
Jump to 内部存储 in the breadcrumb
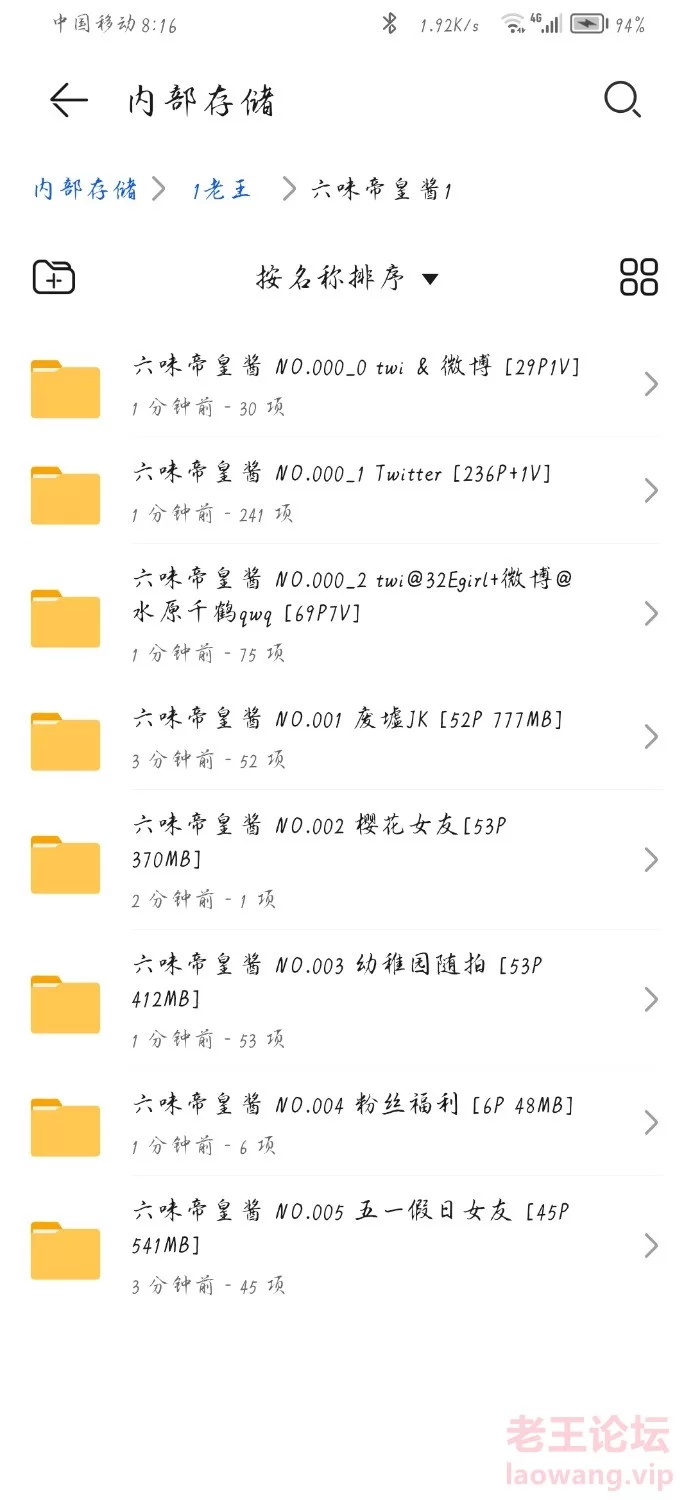(86, 188)
